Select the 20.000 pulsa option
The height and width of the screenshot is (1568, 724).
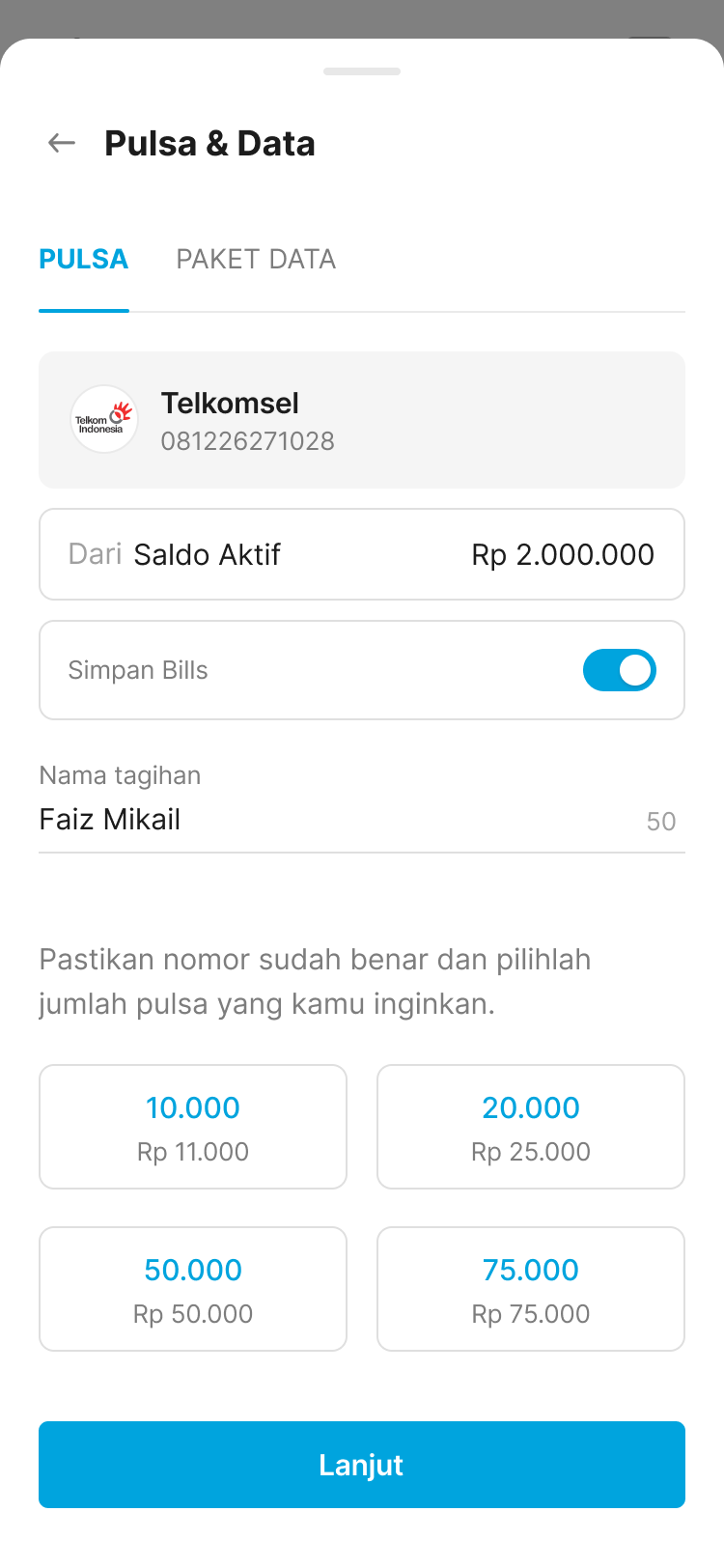[530, 1126]
